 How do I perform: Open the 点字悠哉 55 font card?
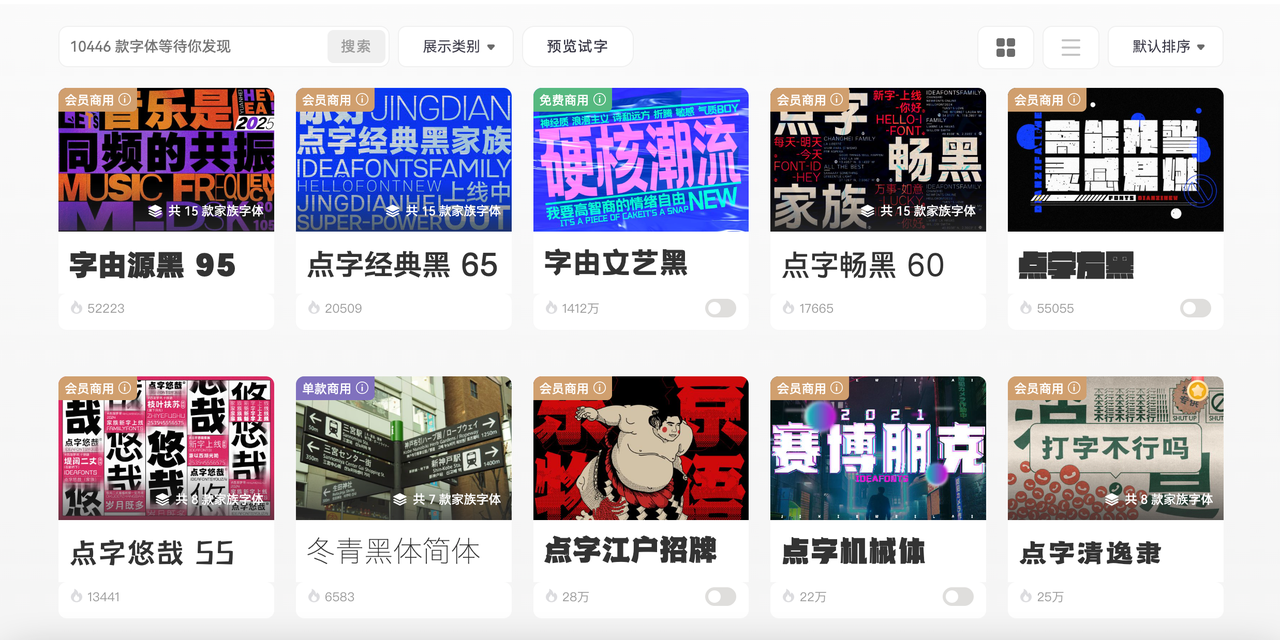(166, 448)
